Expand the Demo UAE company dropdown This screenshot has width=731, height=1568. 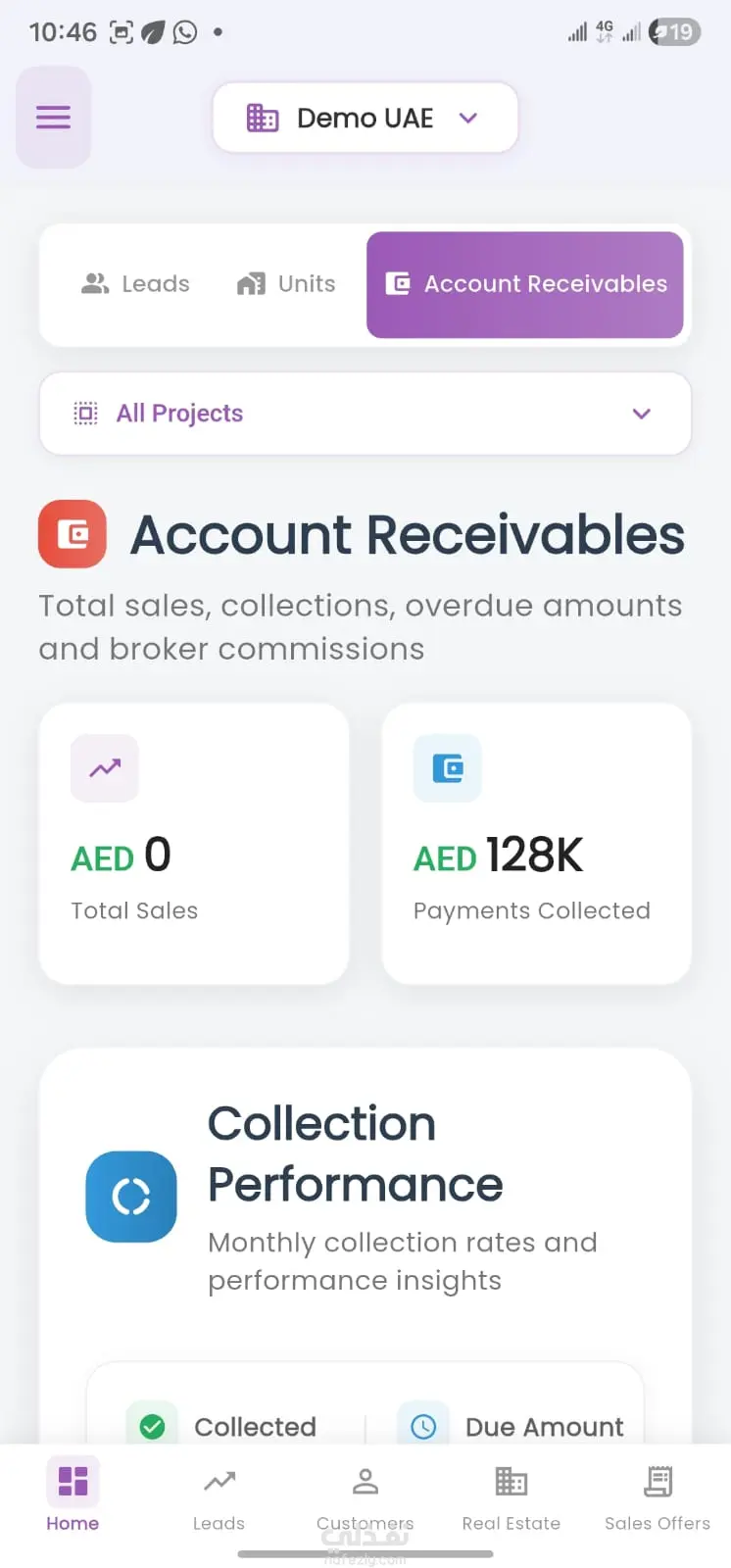pos(365,118)
